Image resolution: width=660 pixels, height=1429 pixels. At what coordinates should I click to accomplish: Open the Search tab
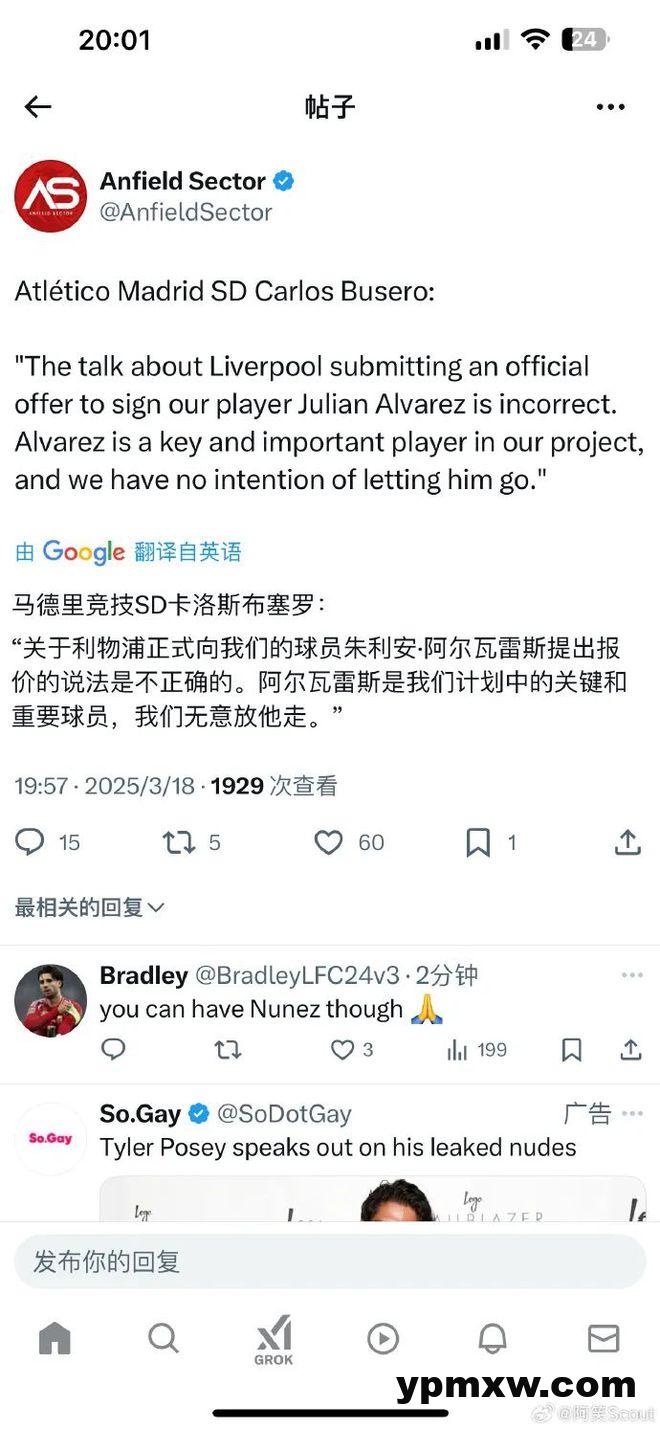tap(163, 1338)
